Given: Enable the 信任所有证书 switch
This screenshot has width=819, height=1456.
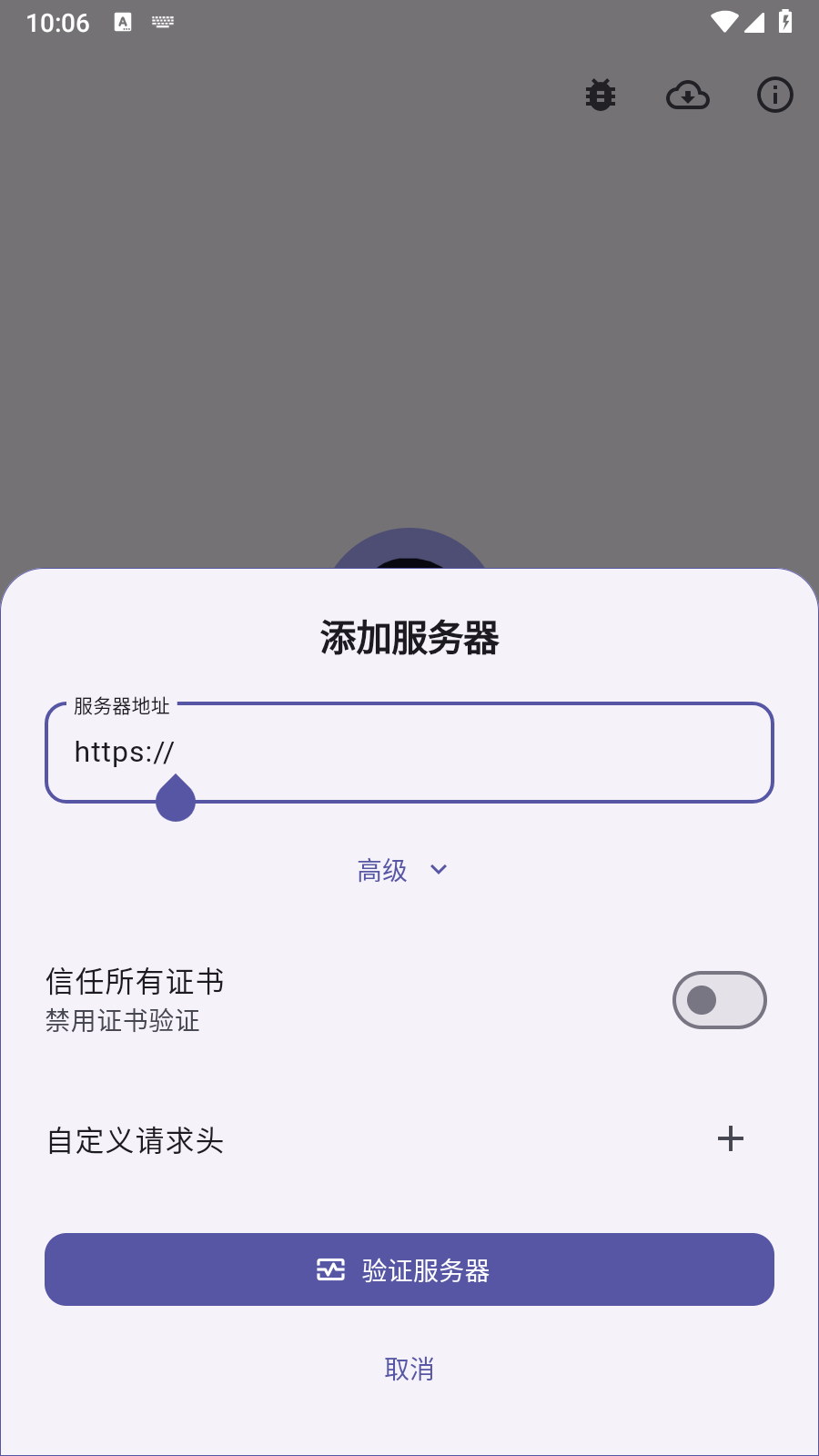Looking at the screenshot, I should 720,1000.
